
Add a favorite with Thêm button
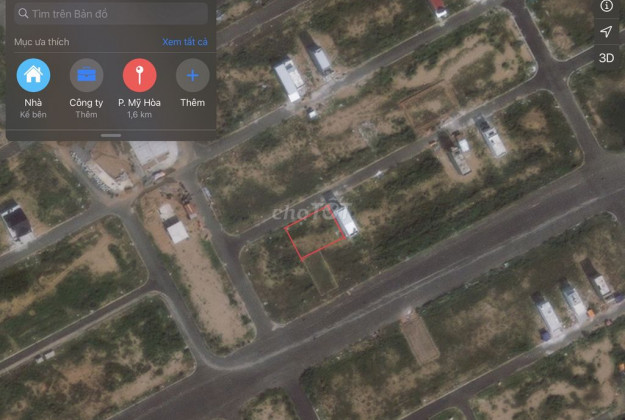click(x=192, y=75)
